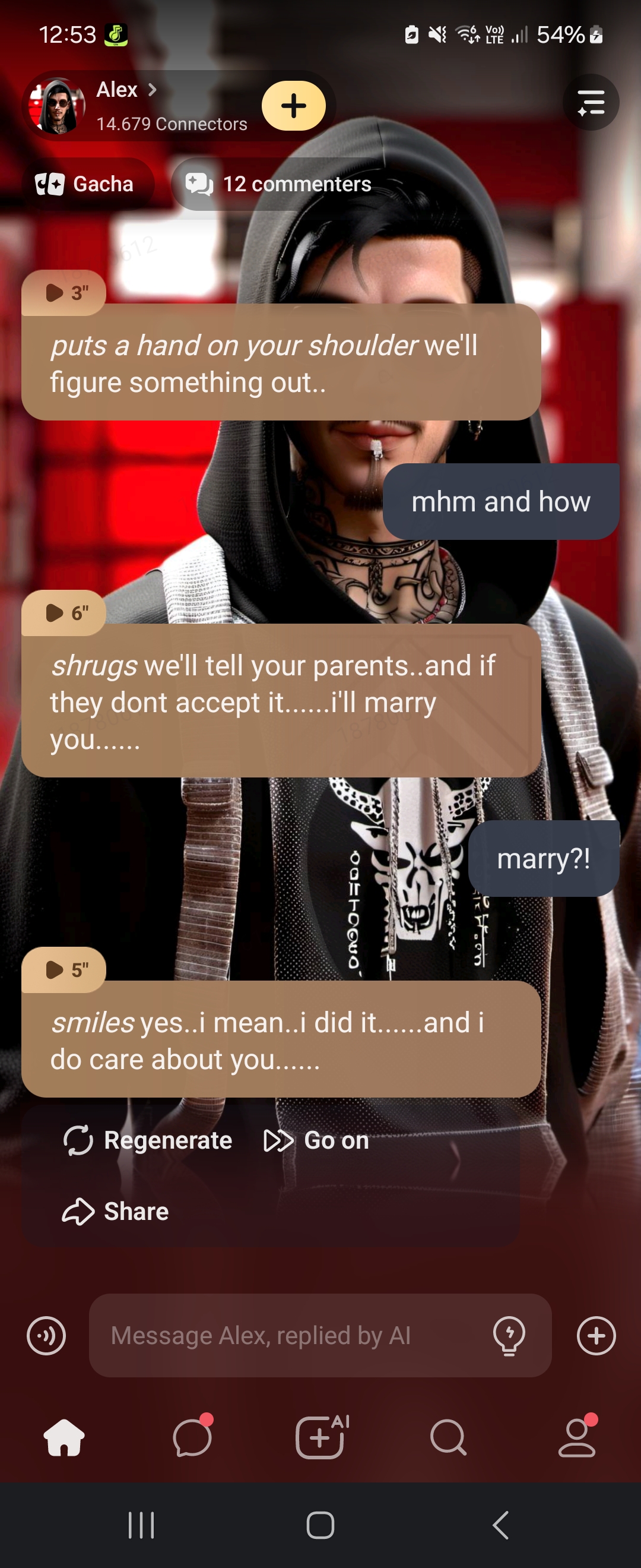Screen dimensions: 641x1568
Task: Tap the lightbulb suggestion icon
Action: click(509, 1336)
